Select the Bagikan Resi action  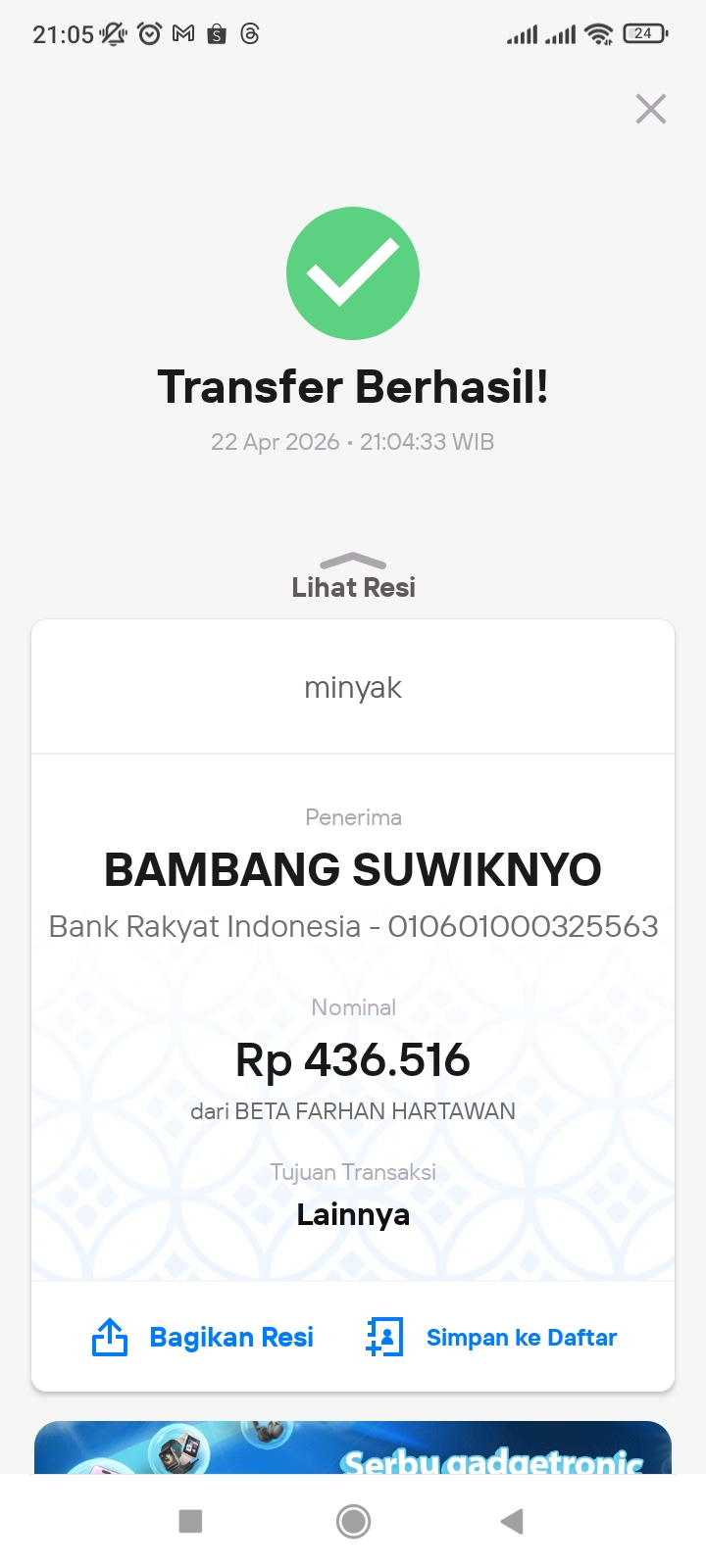point(231,1336)
